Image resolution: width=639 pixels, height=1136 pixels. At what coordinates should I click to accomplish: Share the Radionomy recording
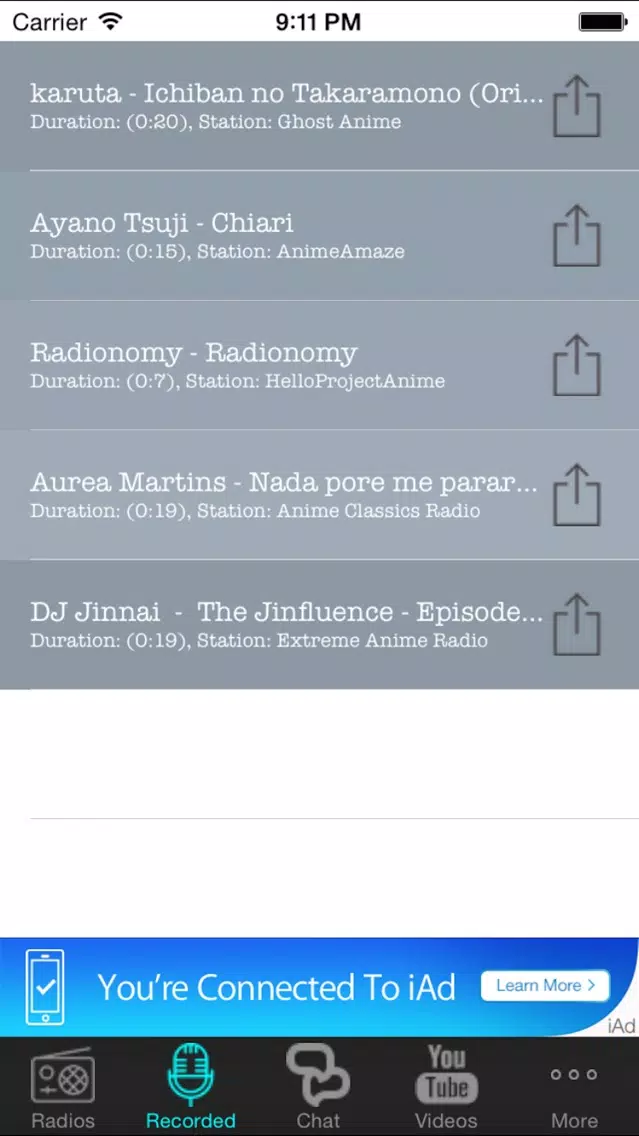577,365
